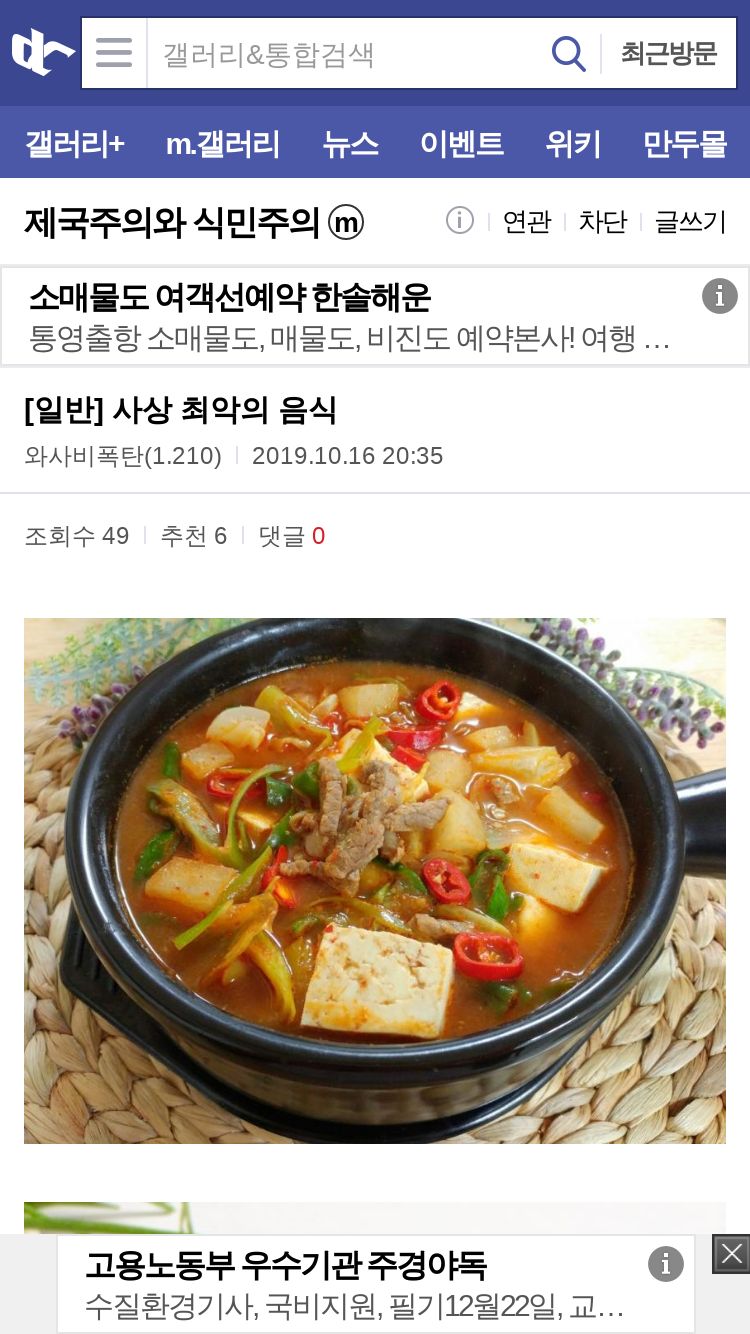This screenshot has width=750, height=1334.
Task: Tap 차단 to block
Action: pyautogui.click(x=602, y=222)
